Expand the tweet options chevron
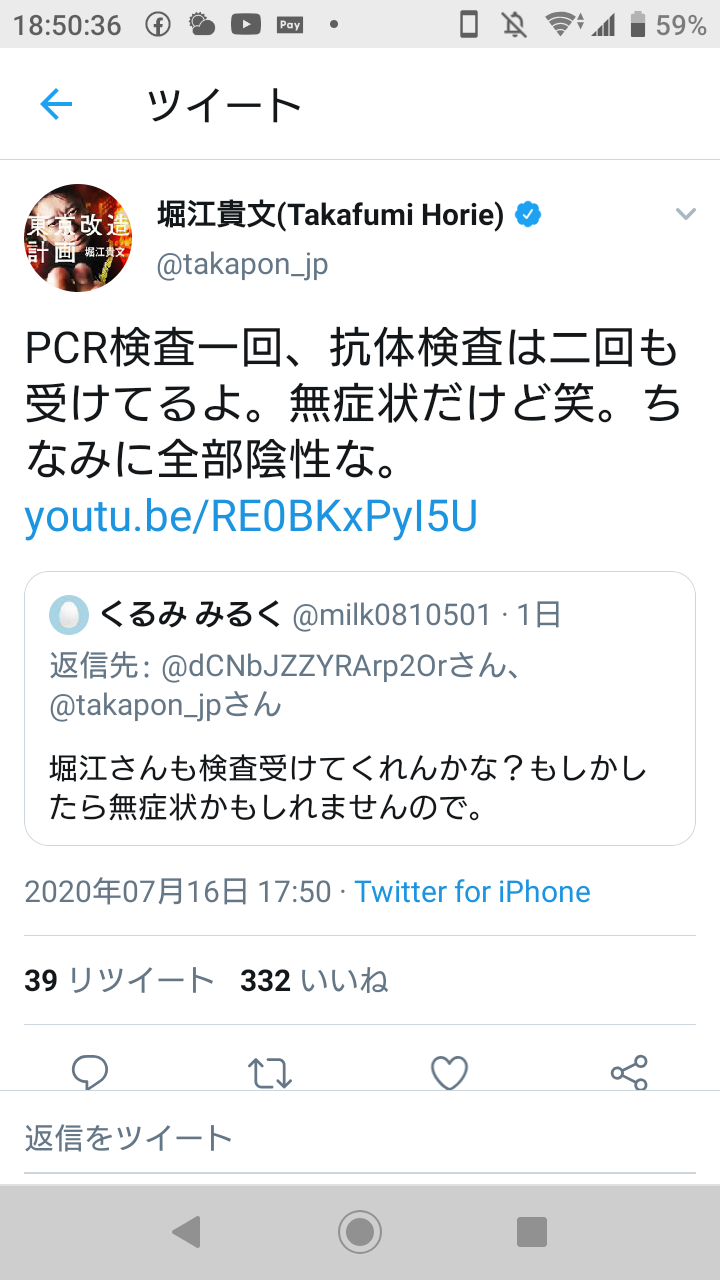This screenshot has height=1280, width=720. (685, 214)
